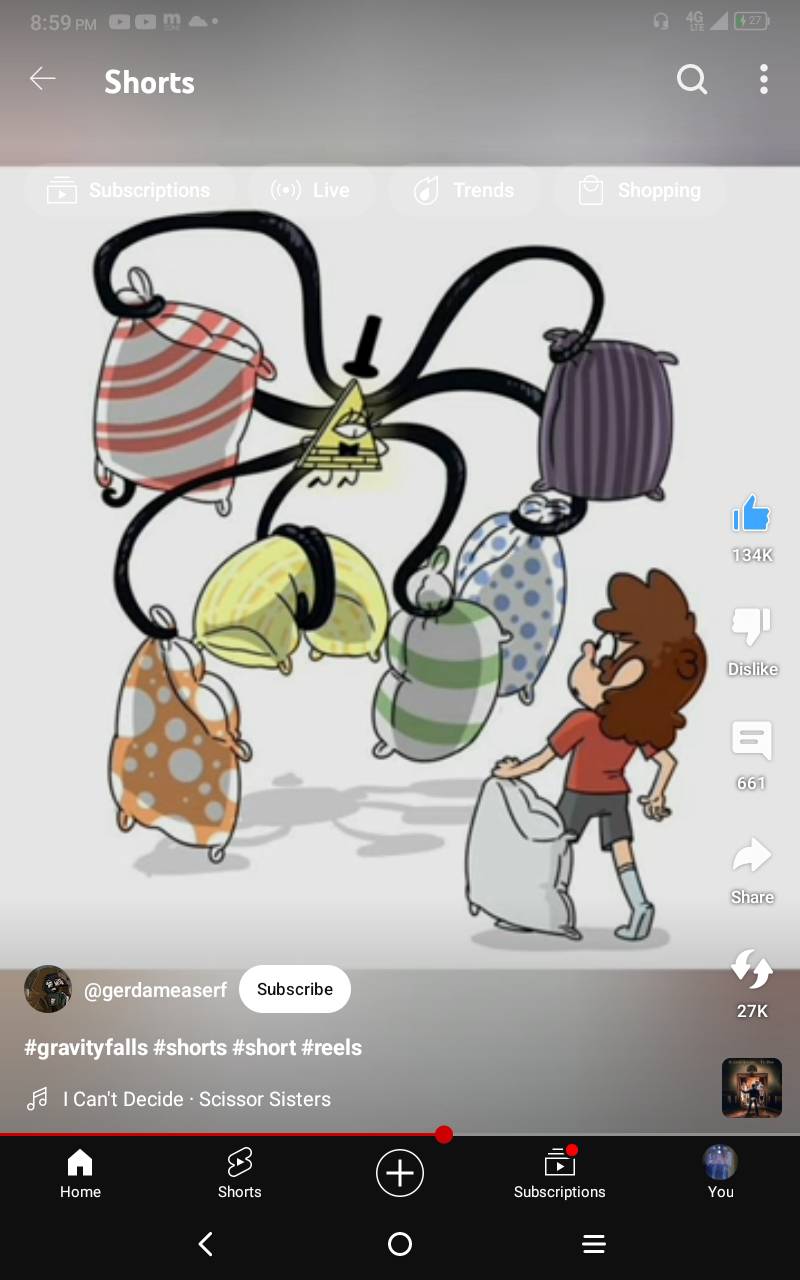Open the comments with 661 replies

pos(751,742)
